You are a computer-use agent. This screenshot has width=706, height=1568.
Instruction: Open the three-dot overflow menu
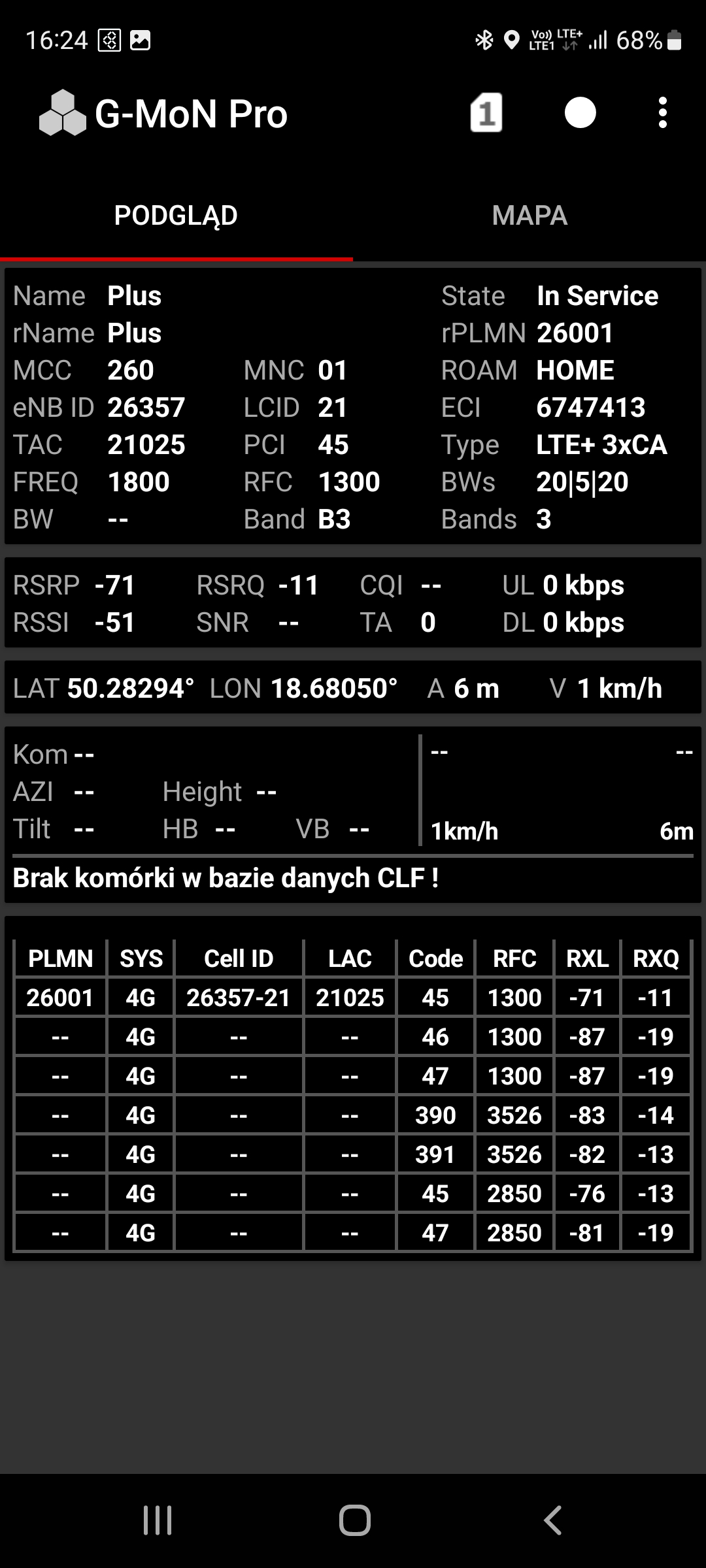pyautogui.click(x=662, y=113)
